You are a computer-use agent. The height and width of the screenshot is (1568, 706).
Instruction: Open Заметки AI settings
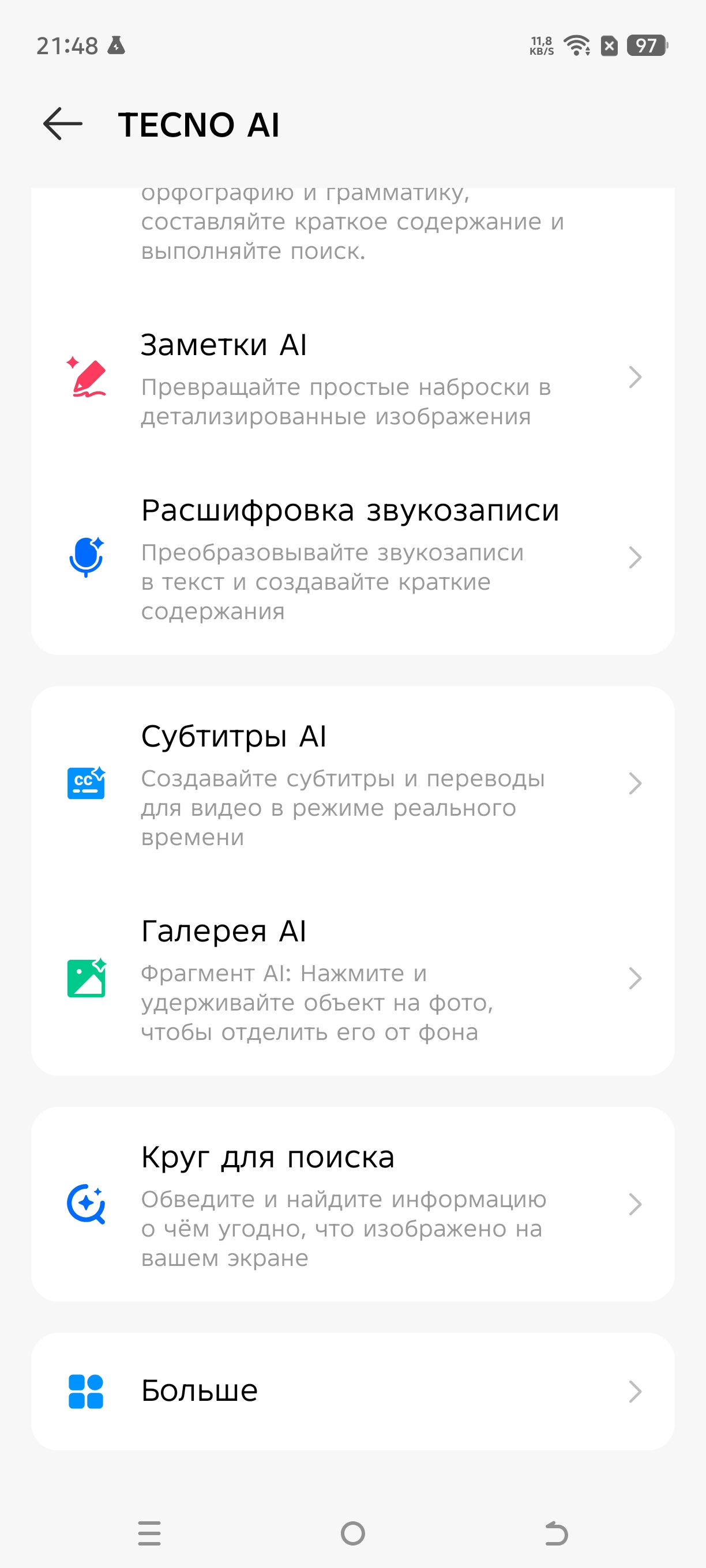[352, 378]
